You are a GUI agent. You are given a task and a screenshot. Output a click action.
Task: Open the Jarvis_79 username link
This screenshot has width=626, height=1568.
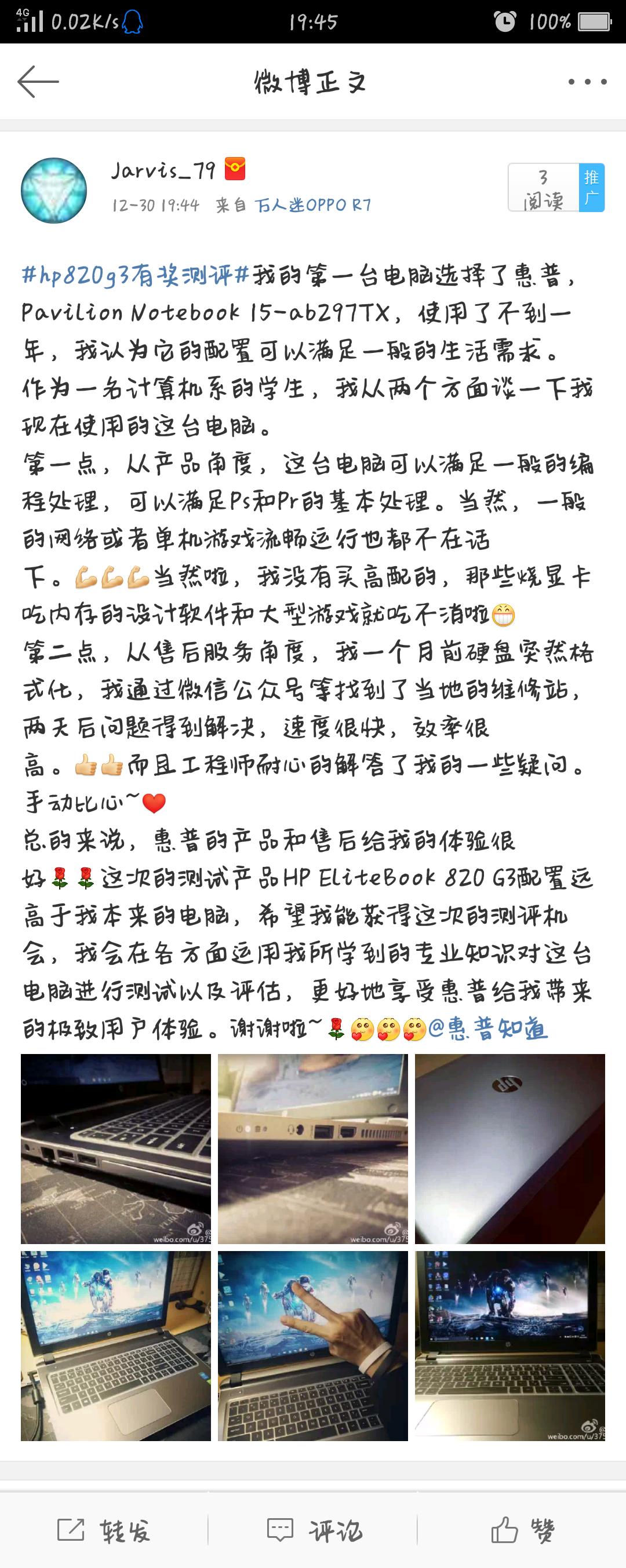163,170
